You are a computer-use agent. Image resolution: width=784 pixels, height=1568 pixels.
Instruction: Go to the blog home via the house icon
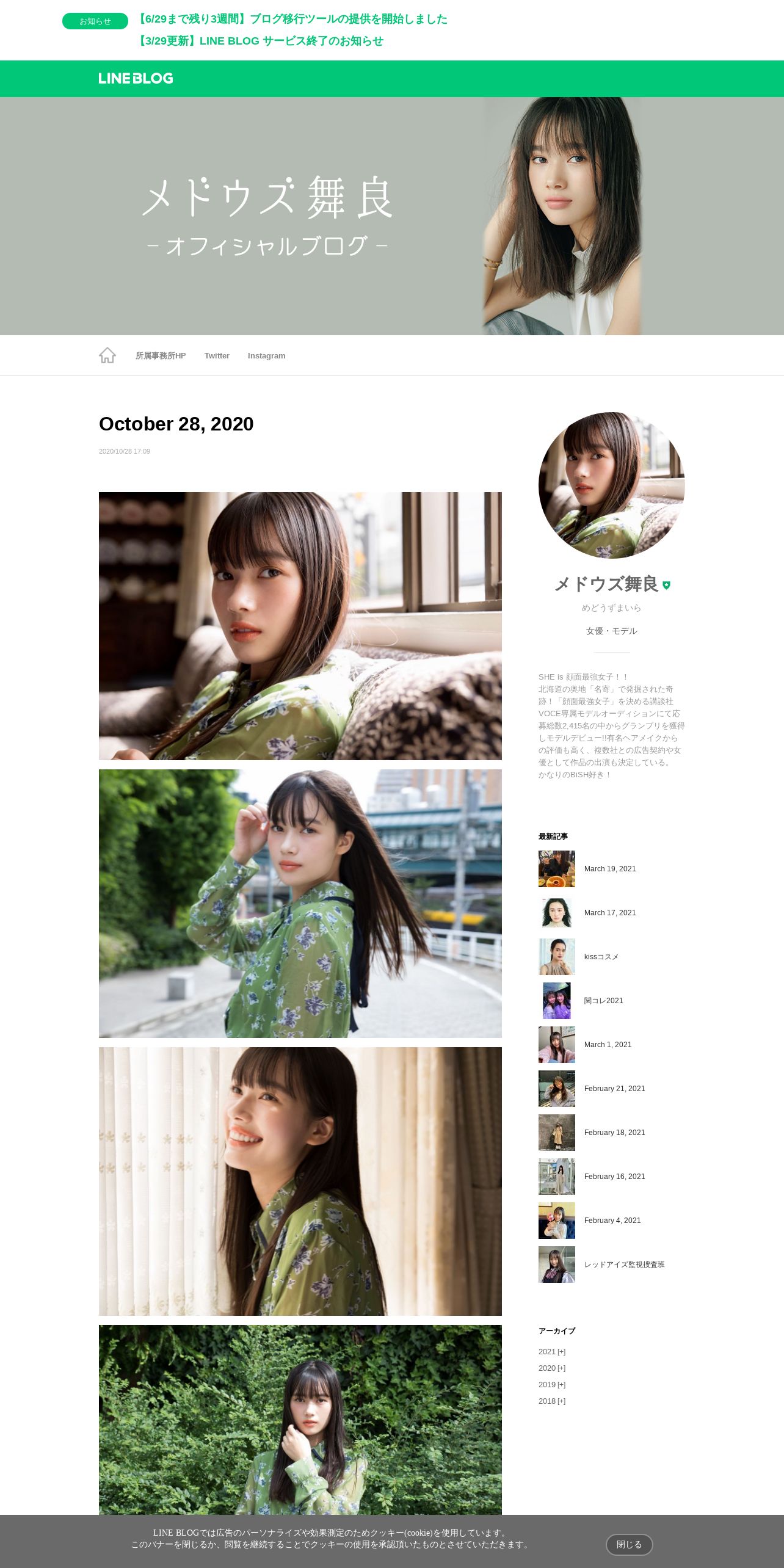[x=107, y=355]
